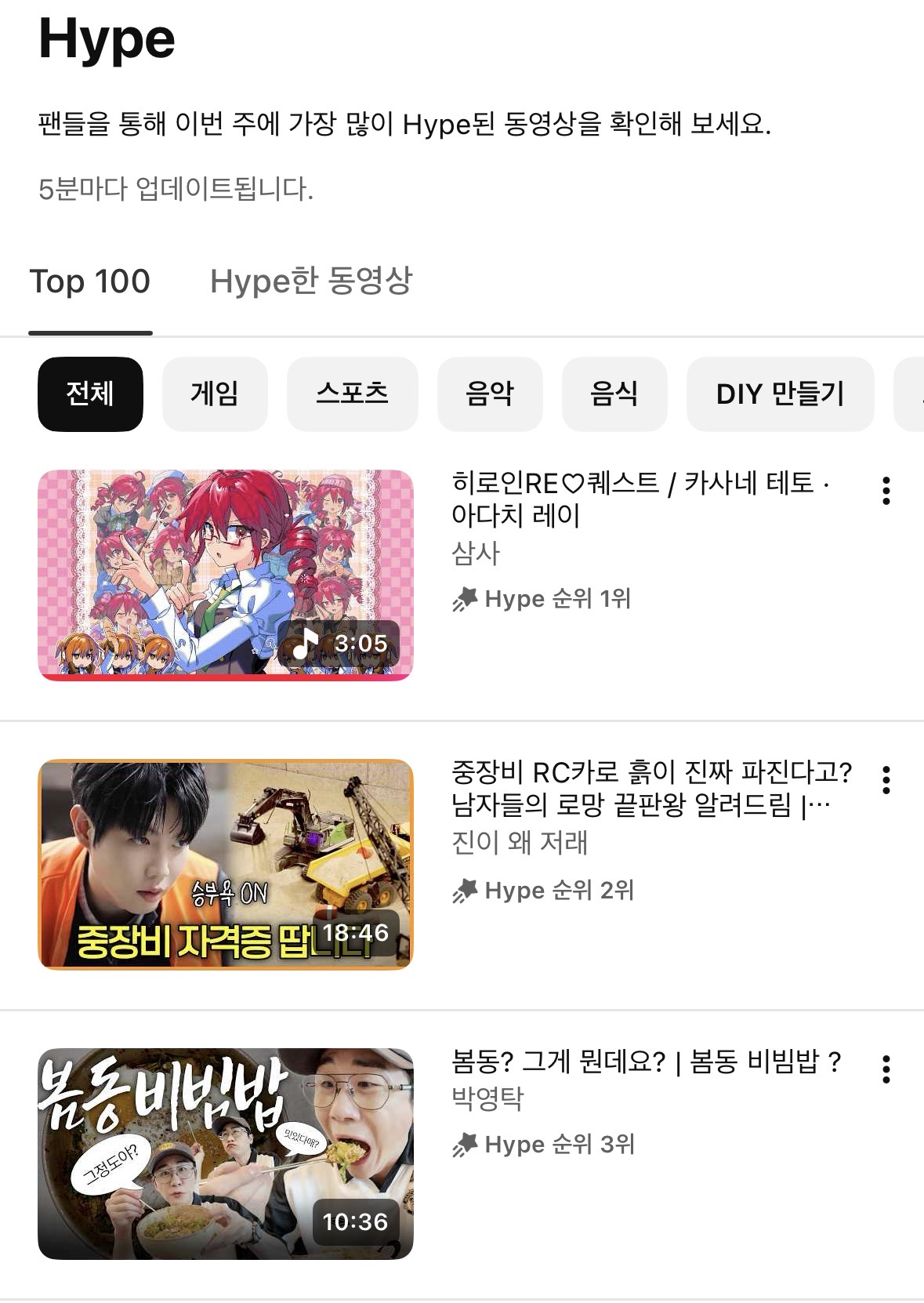This screenshot has height=1303, width=924.
Task: Select the Top 100 tab
Action: click(90, 281)
